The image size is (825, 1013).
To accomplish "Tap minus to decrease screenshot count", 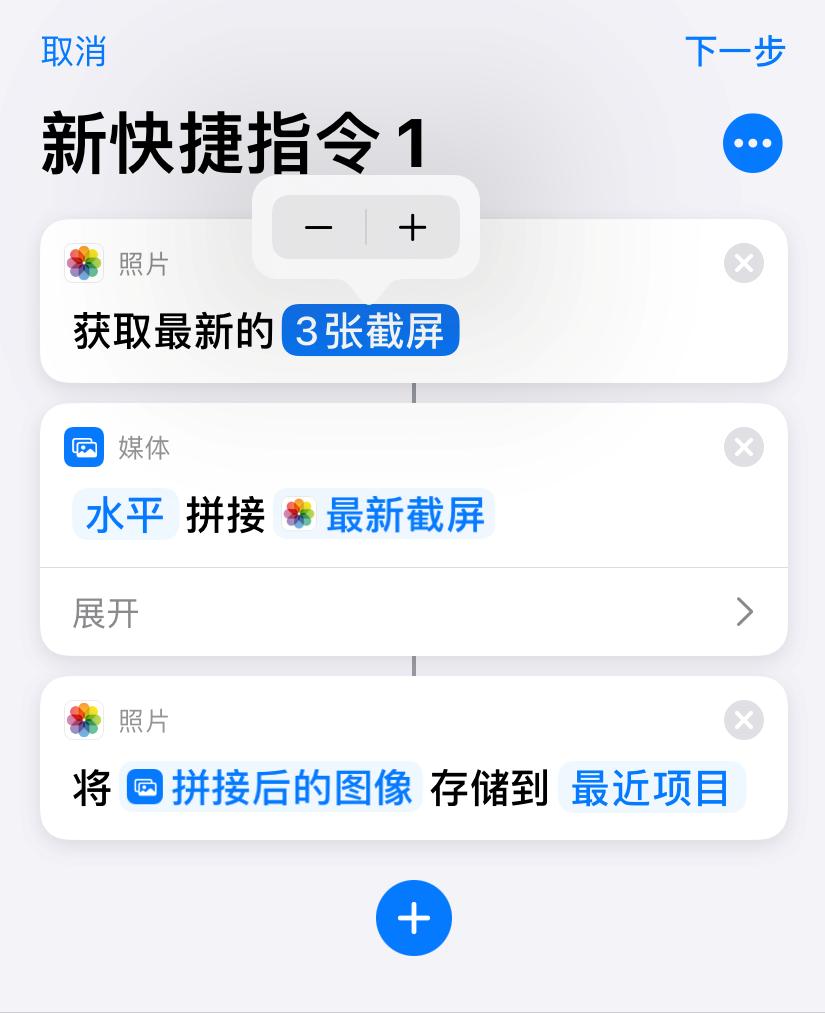I will (x=318, y=227).
